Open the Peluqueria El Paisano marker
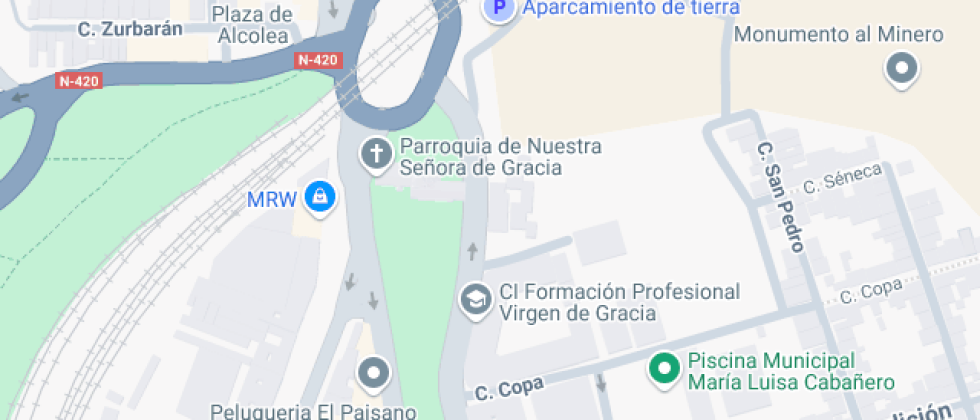Screen dimensions: 980x420 click(374, 373)
